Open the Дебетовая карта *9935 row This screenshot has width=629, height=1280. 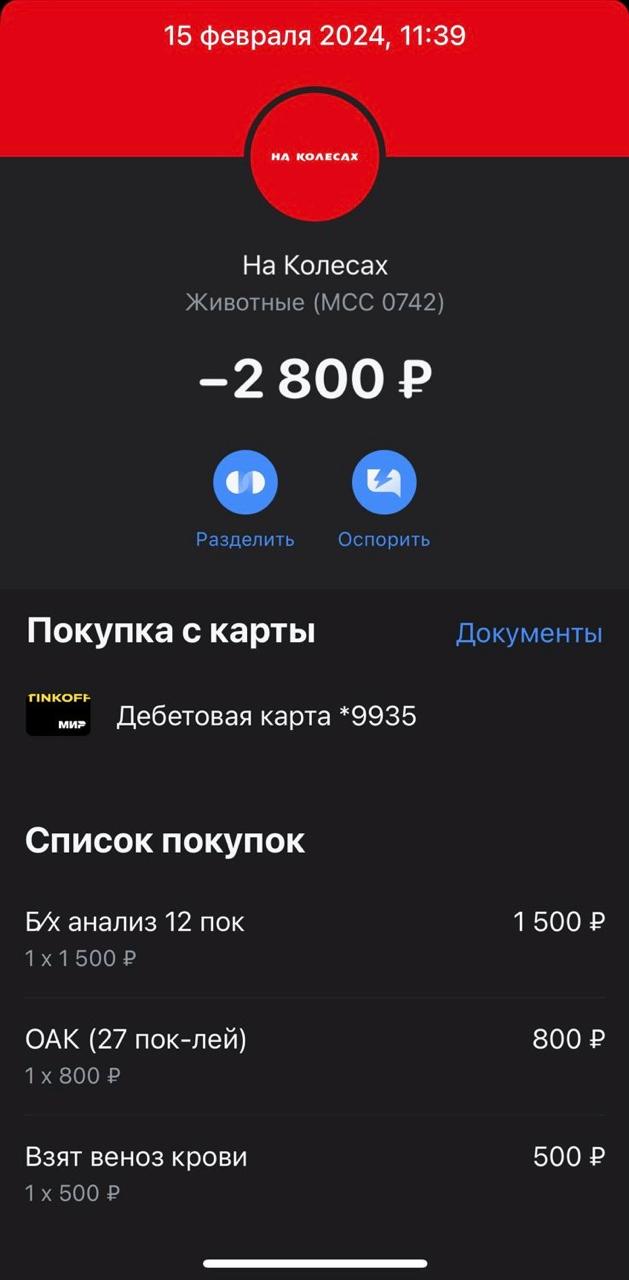click(266, 716)
